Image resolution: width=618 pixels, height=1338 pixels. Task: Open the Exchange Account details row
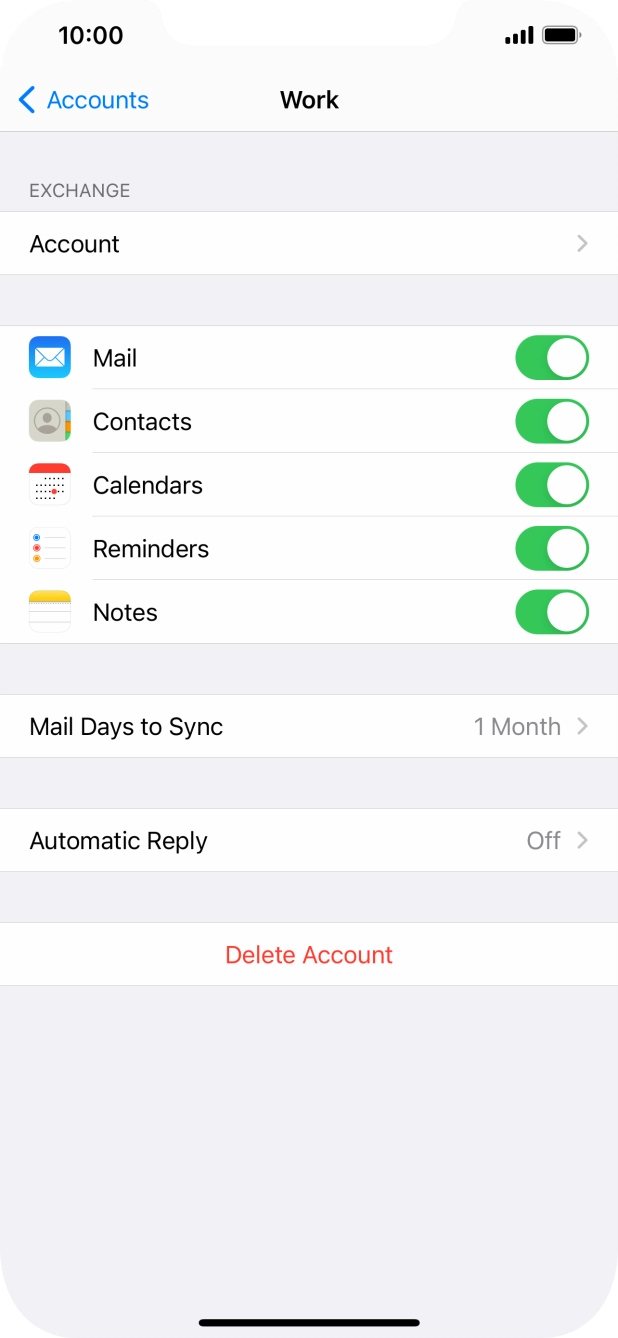pyautogui.click(x=308, y=244)
